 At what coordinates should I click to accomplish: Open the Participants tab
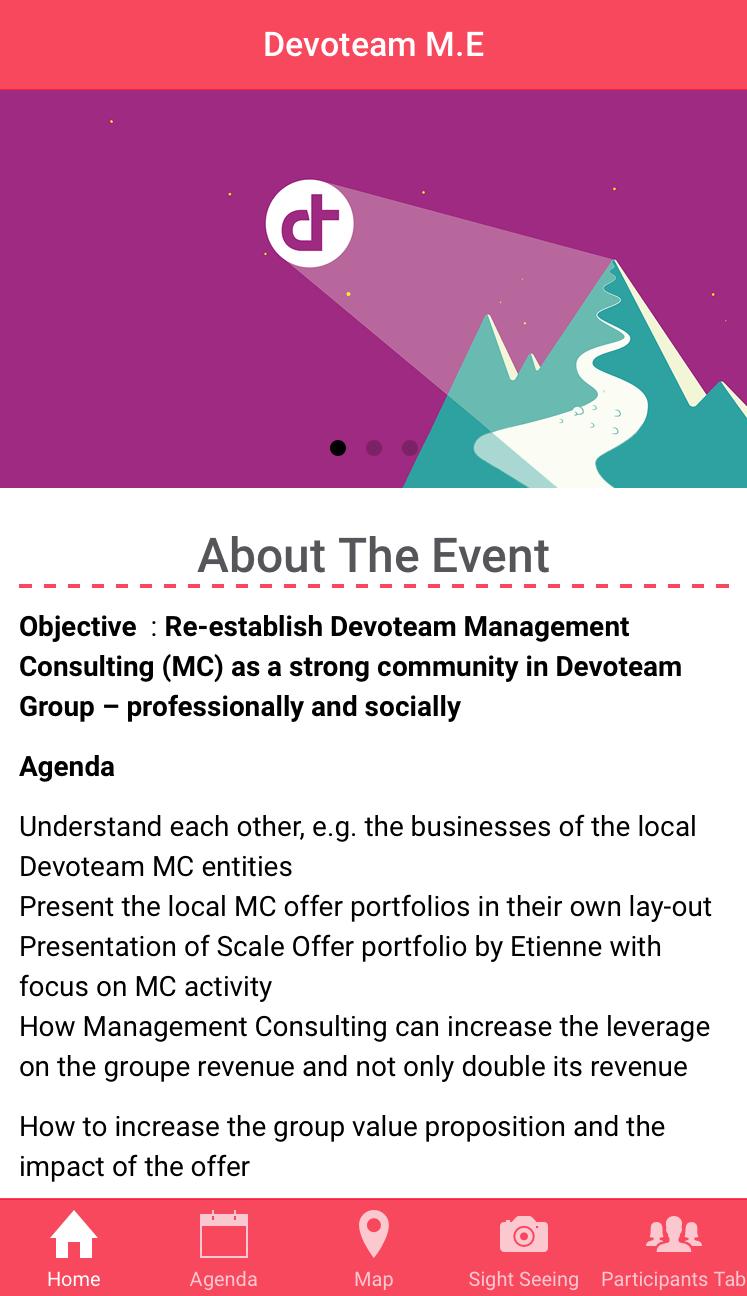pyautogui.click(x=673, y=1248)
